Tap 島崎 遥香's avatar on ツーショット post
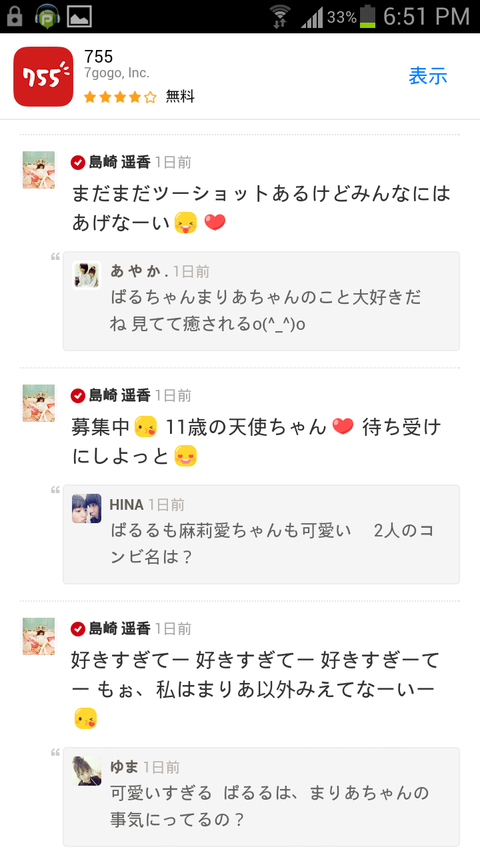The image size is (480, 853). click(x=39, y=170)
